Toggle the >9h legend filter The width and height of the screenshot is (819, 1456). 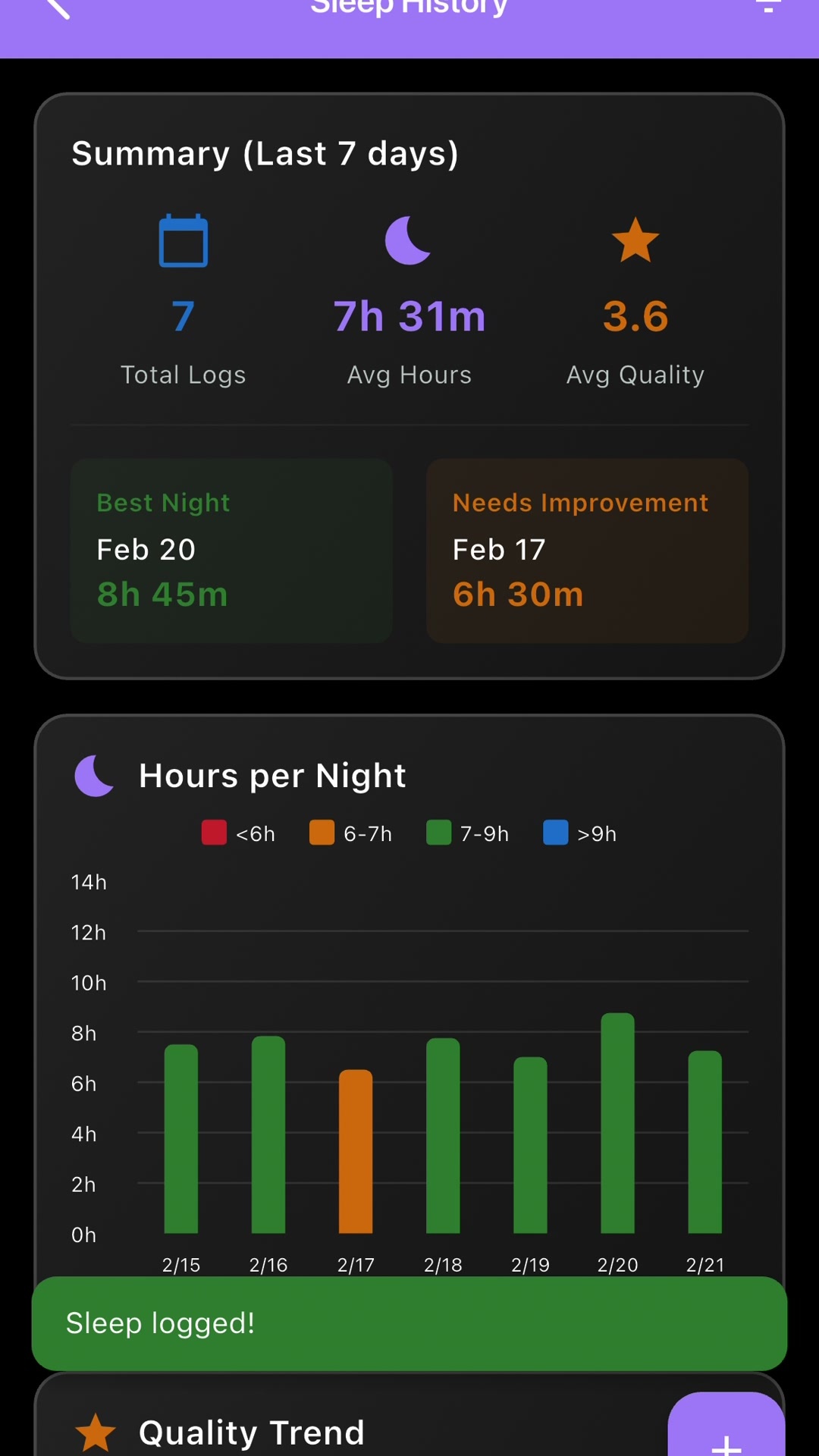pos(579,833)
